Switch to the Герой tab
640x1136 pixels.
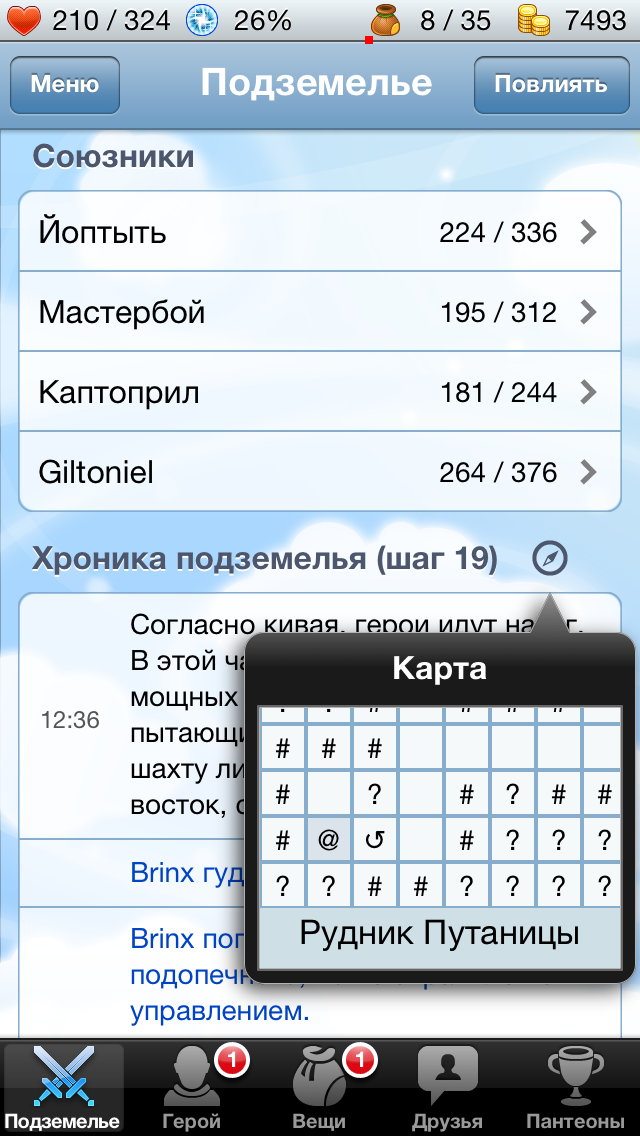192,1089
